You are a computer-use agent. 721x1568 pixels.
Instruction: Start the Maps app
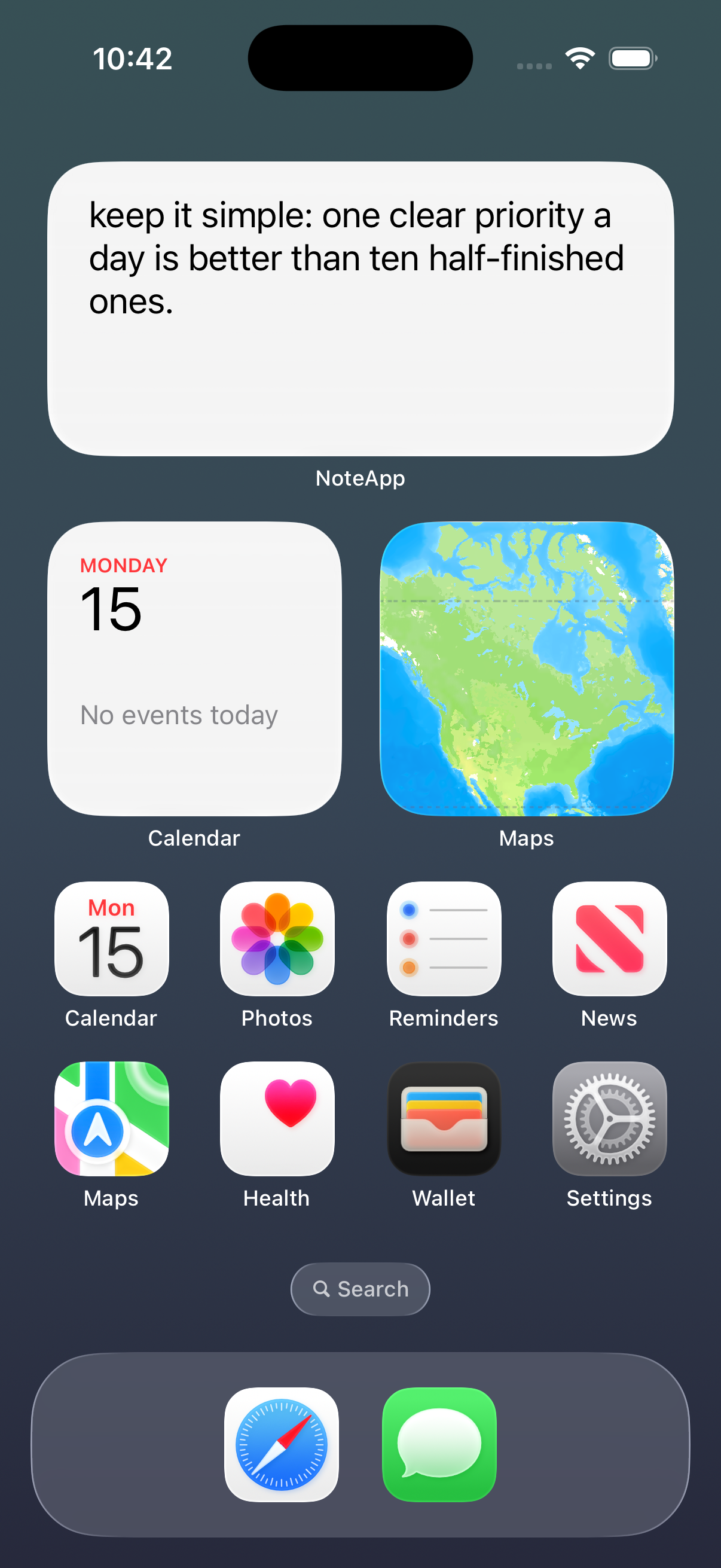coord(111,1121)
